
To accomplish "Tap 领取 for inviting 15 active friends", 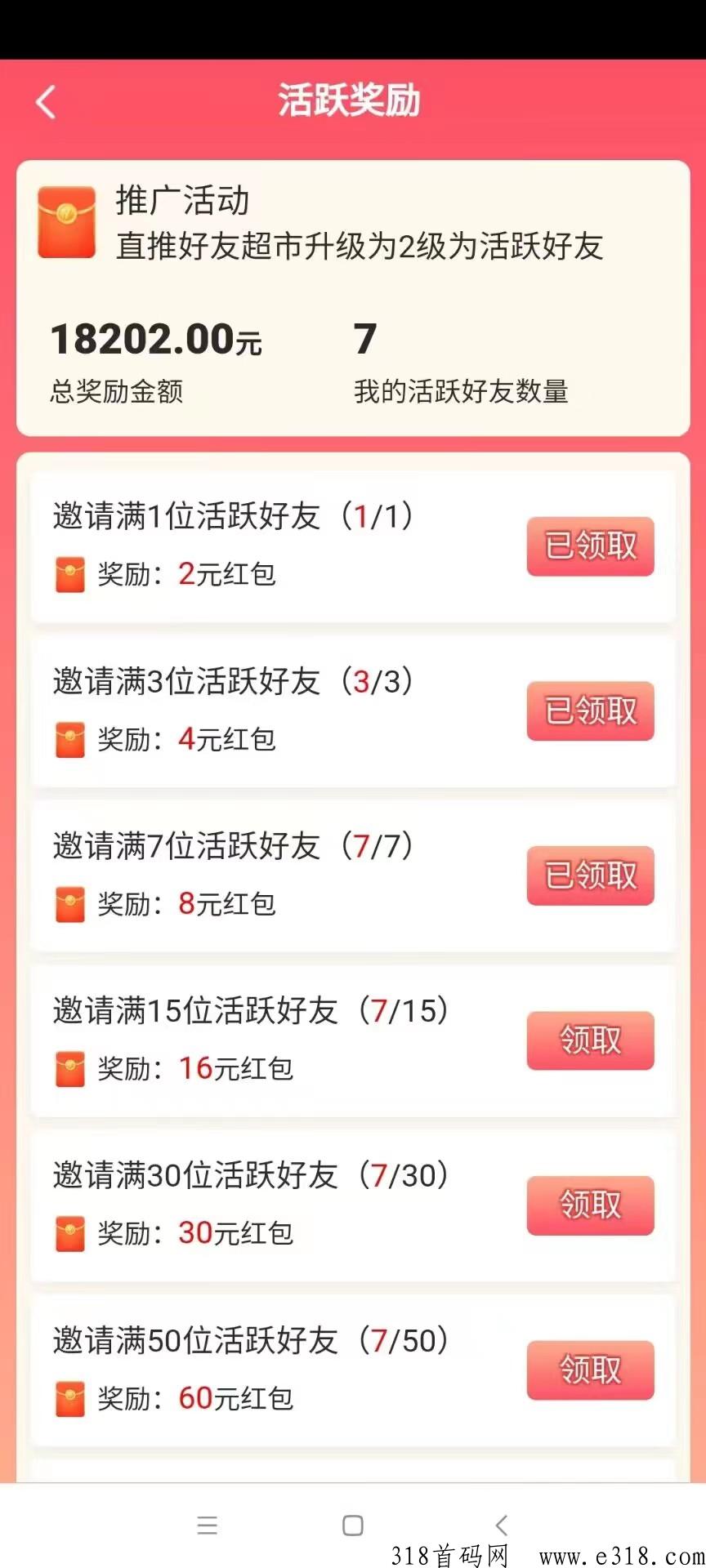I will [590, 1041].
